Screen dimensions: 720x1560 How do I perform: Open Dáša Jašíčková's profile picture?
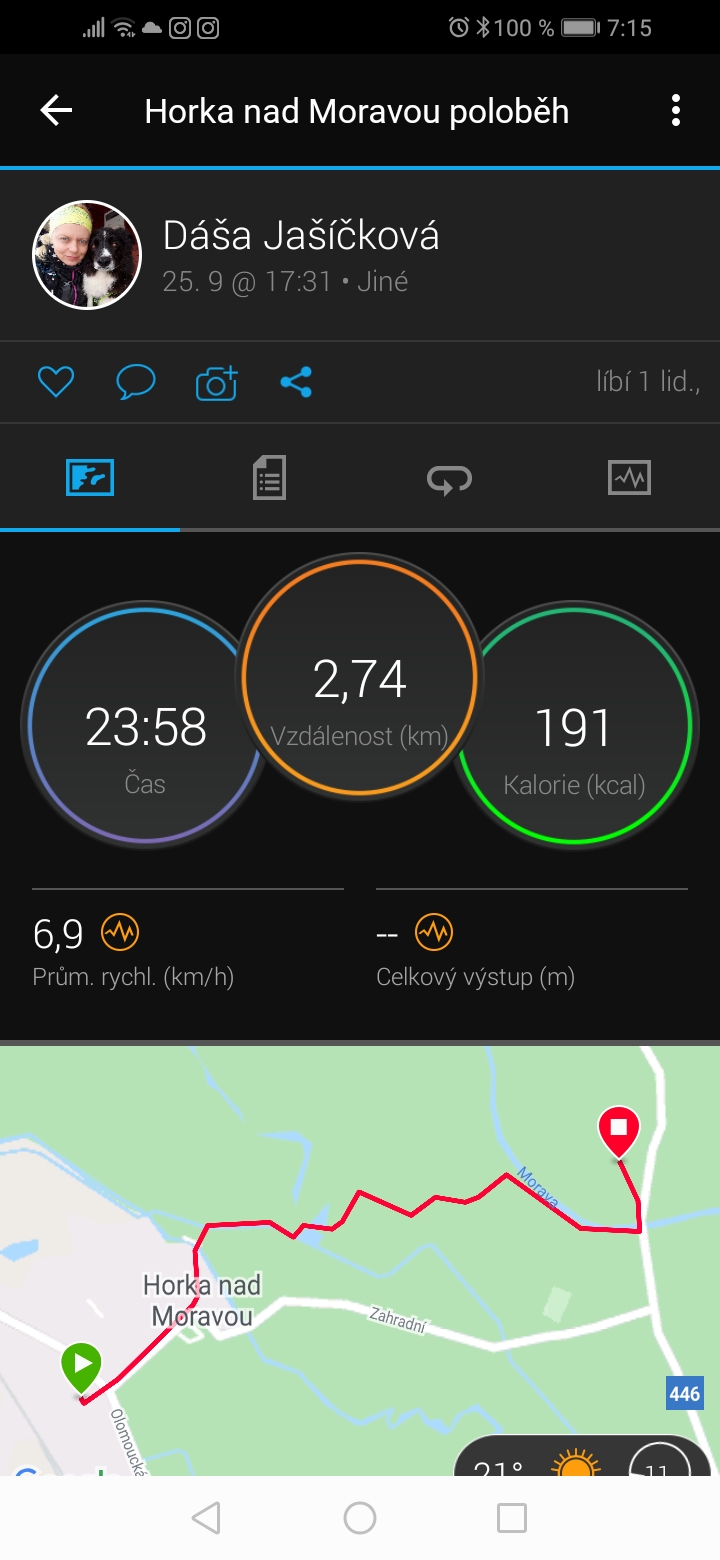pyautogui.click(x=87, y=255)
